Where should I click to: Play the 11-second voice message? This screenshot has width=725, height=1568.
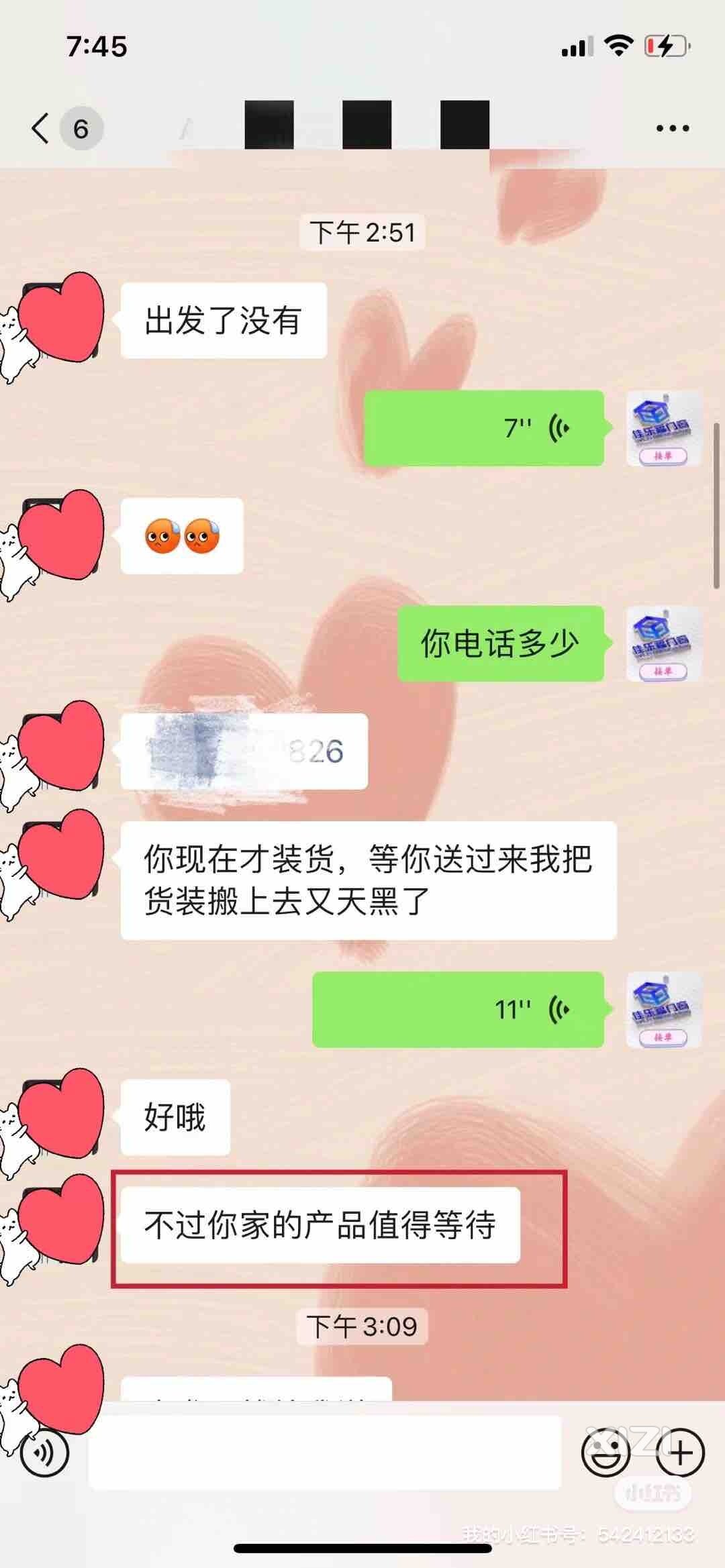[458, 1009]
